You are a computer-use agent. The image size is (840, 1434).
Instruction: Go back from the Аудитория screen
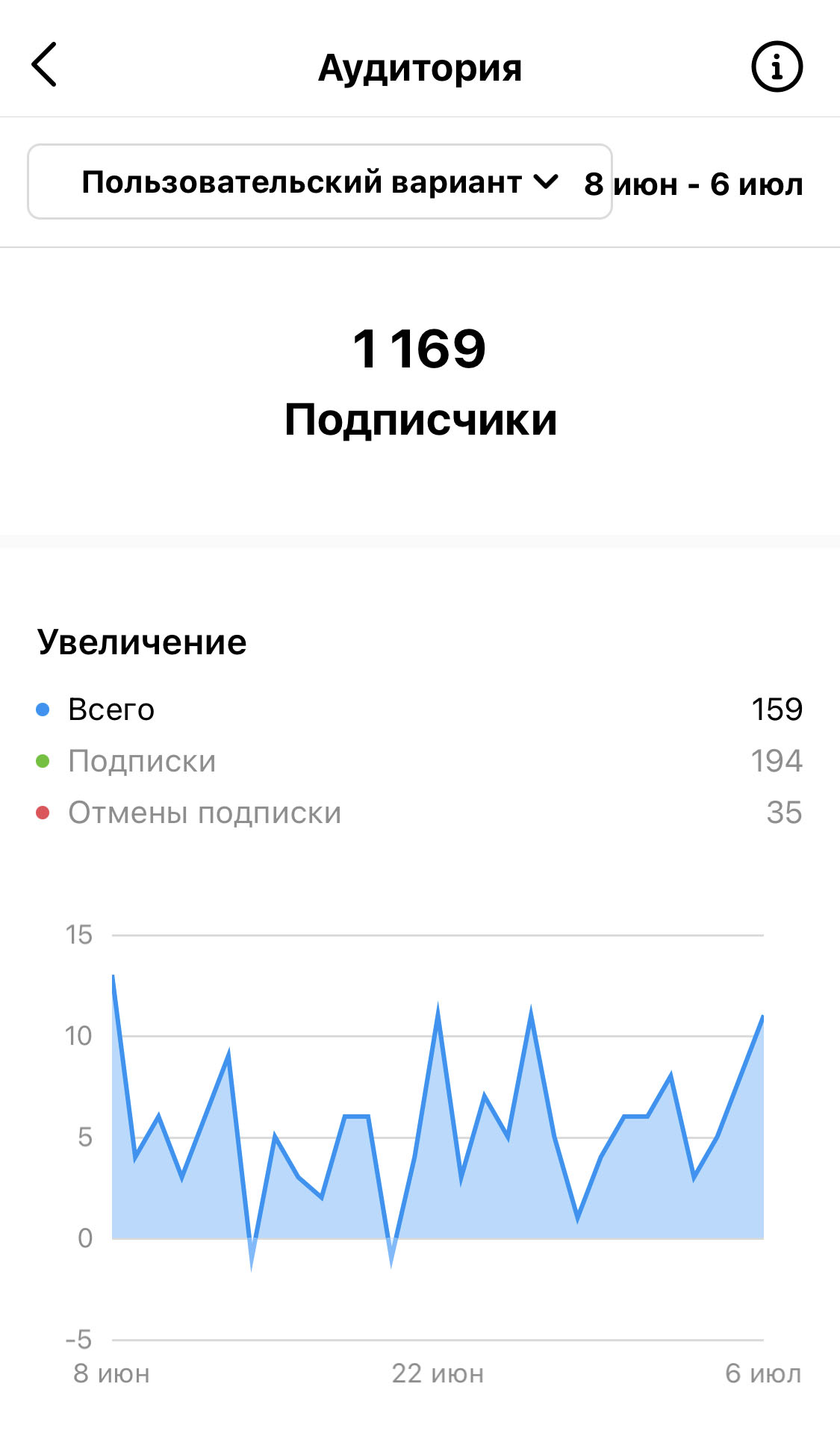(45, 65)
